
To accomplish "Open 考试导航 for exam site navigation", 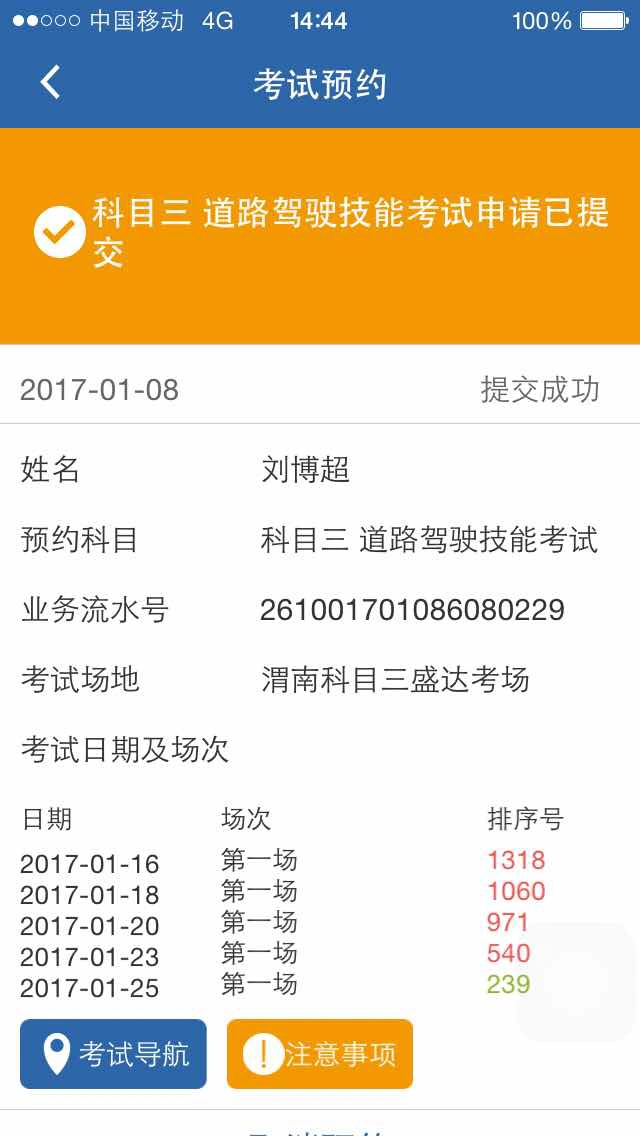I will [x=113, y=1053].
